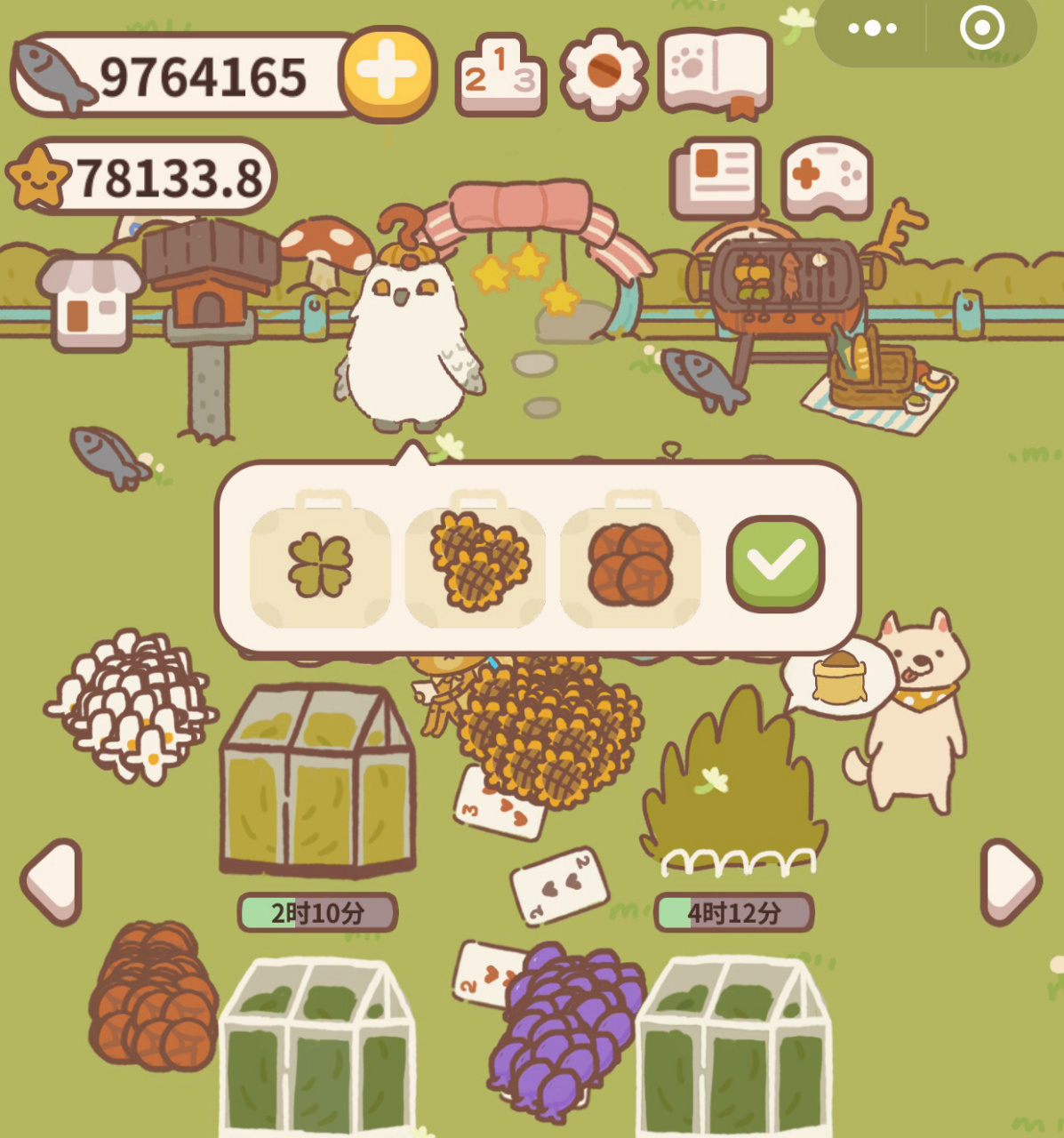The image size is (1064, 1138).
Task: Close the mini-program with the circle button
Action: pyautogui.click(x=981, y=28)
